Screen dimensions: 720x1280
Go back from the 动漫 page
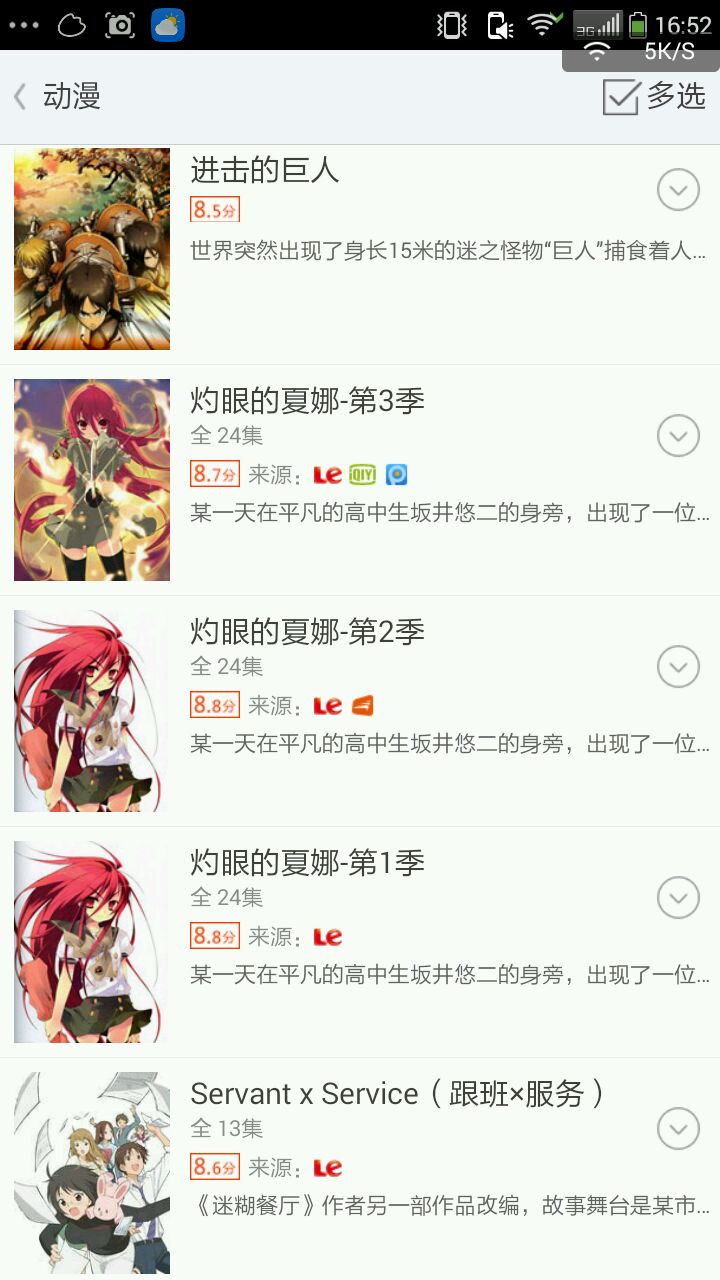point(22,97)
